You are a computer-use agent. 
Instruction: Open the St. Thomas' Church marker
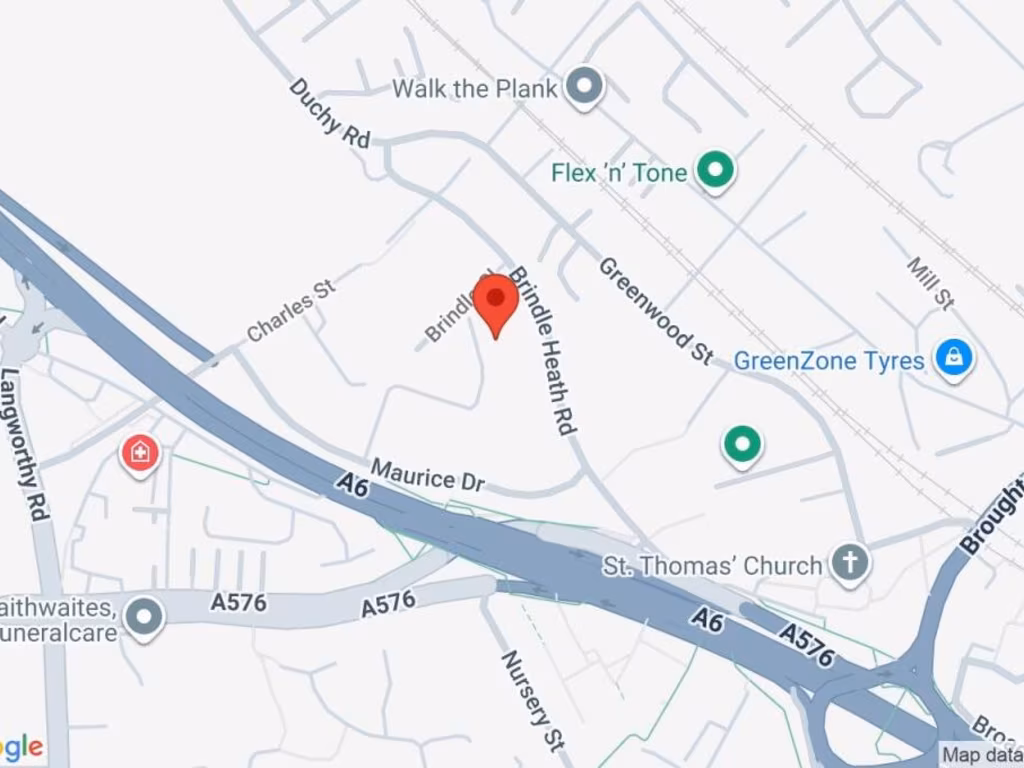tap(850, 564)
